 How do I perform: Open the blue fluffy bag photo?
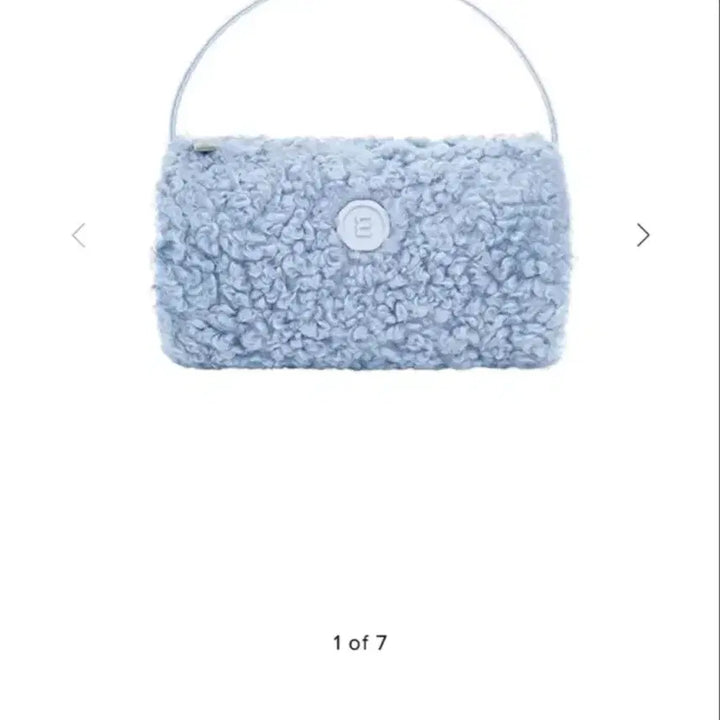click(x=360, y=260)
